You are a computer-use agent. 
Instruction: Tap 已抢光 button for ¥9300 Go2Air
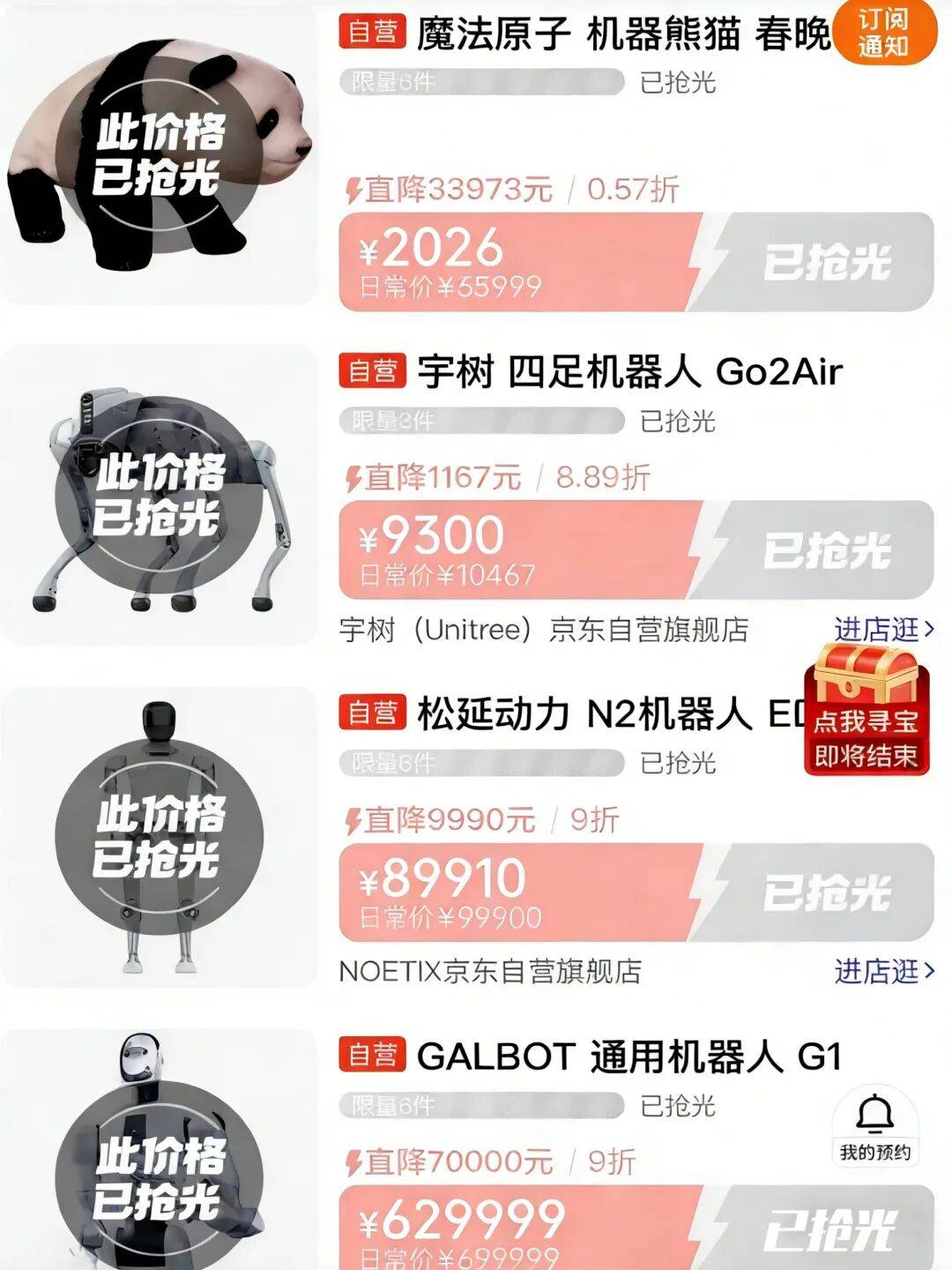824,550
